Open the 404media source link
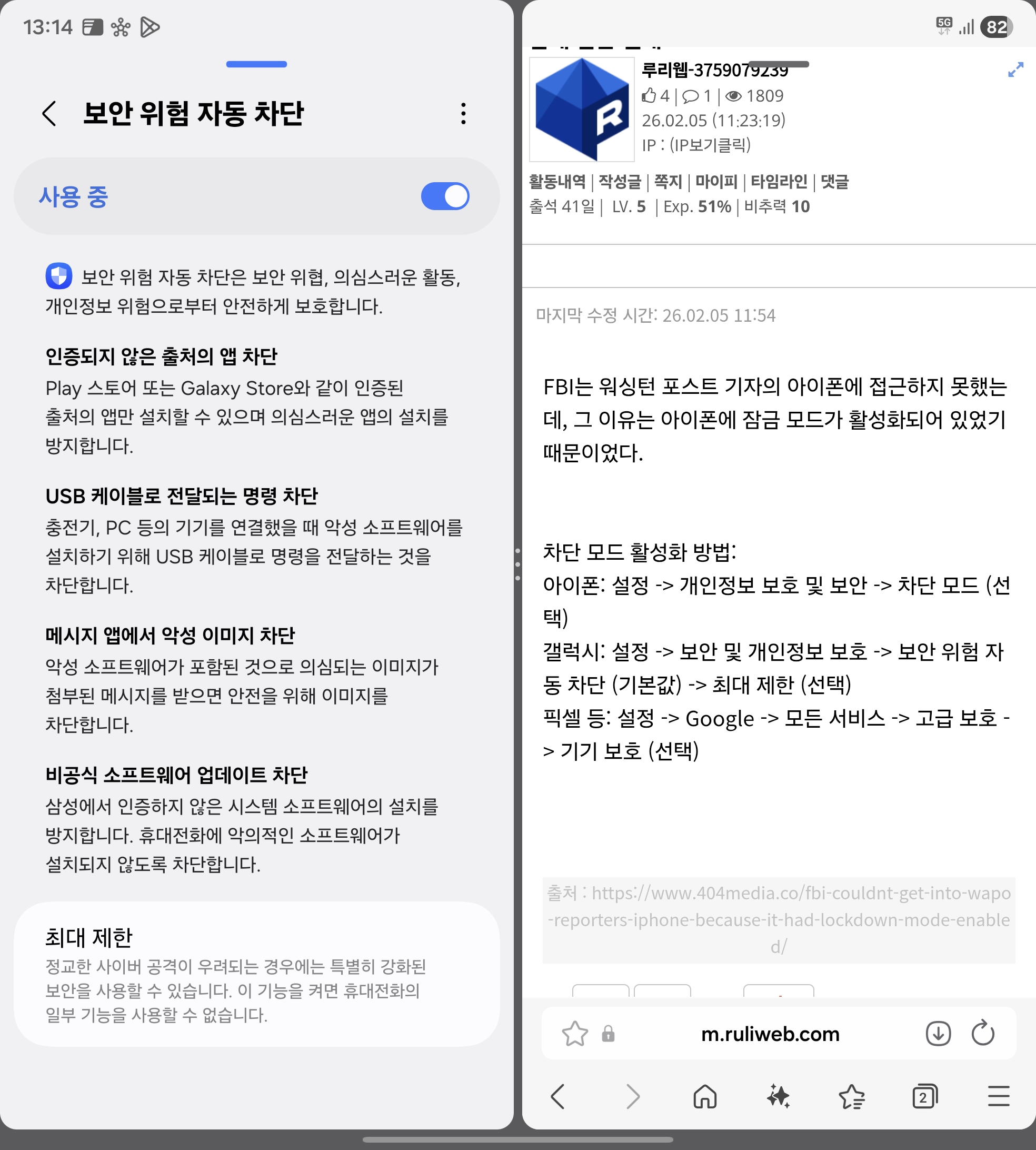 pos(779,919)
